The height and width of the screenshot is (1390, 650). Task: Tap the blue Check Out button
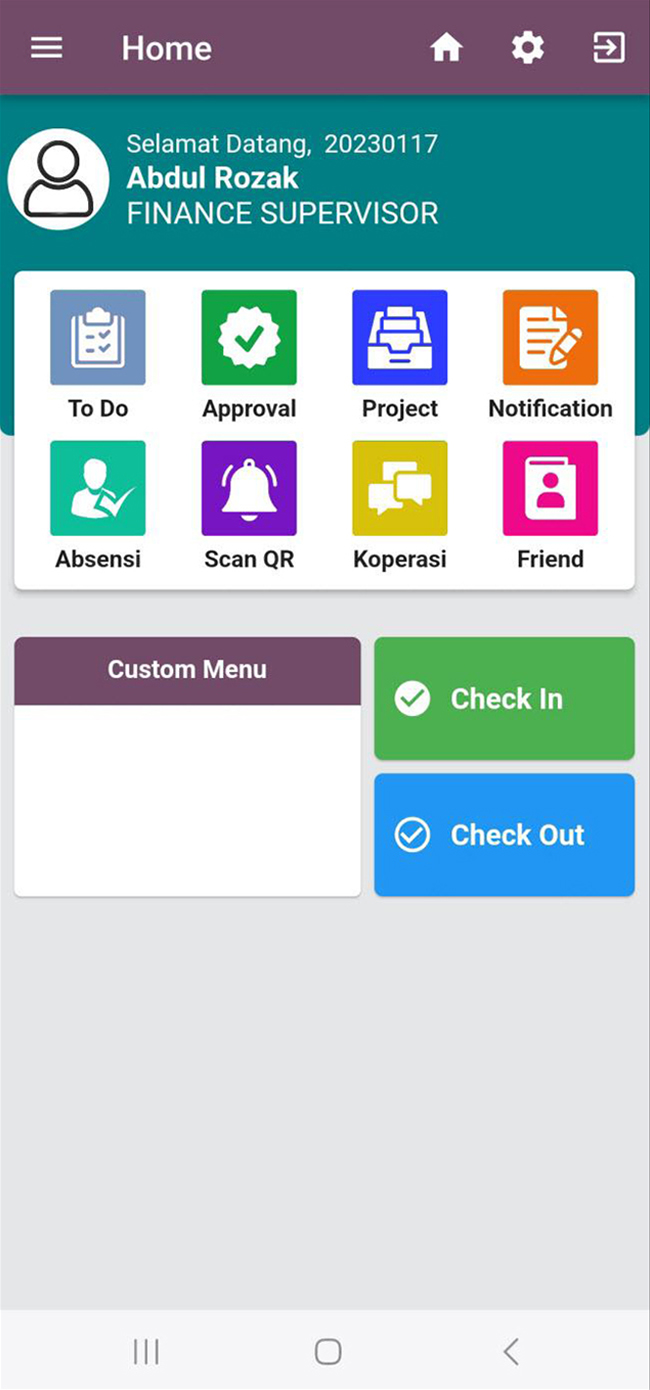pyautogui.click(x=504, y=835)
